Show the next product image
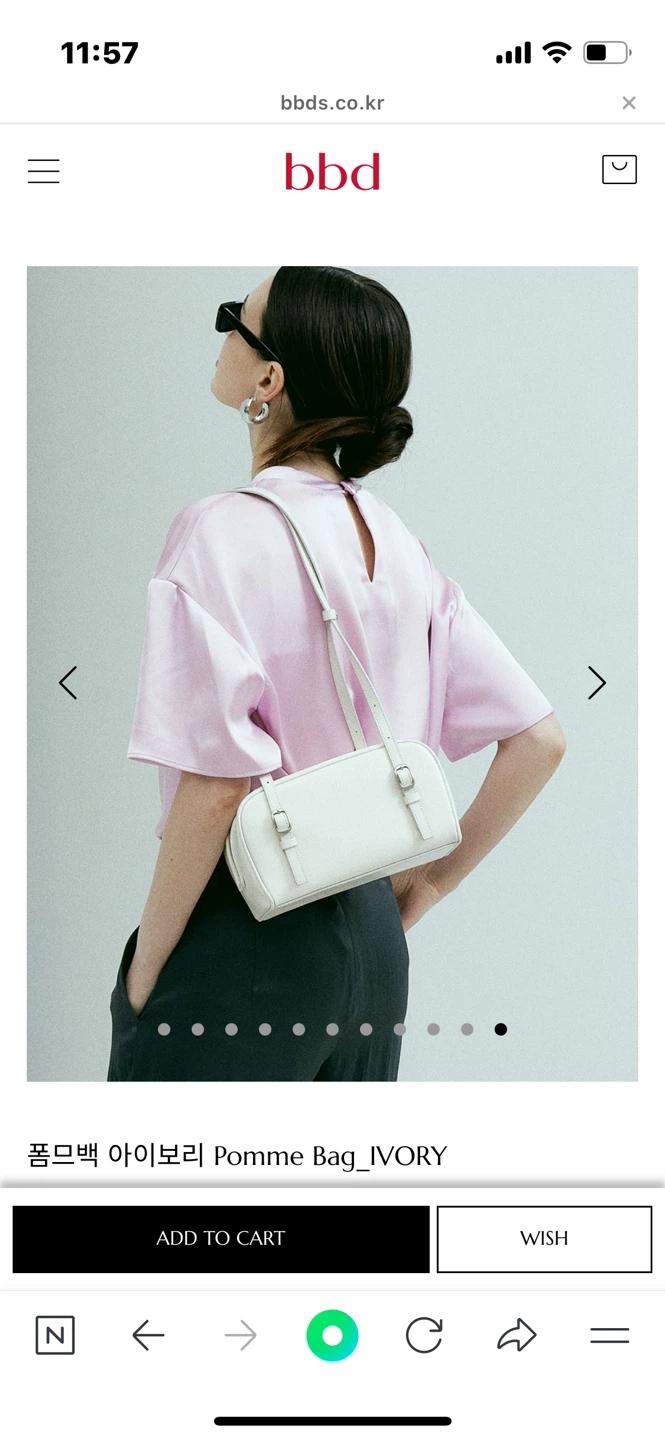Image resolution: width=665 pixels, height=1440 pixels. click(x=596, y=683)
